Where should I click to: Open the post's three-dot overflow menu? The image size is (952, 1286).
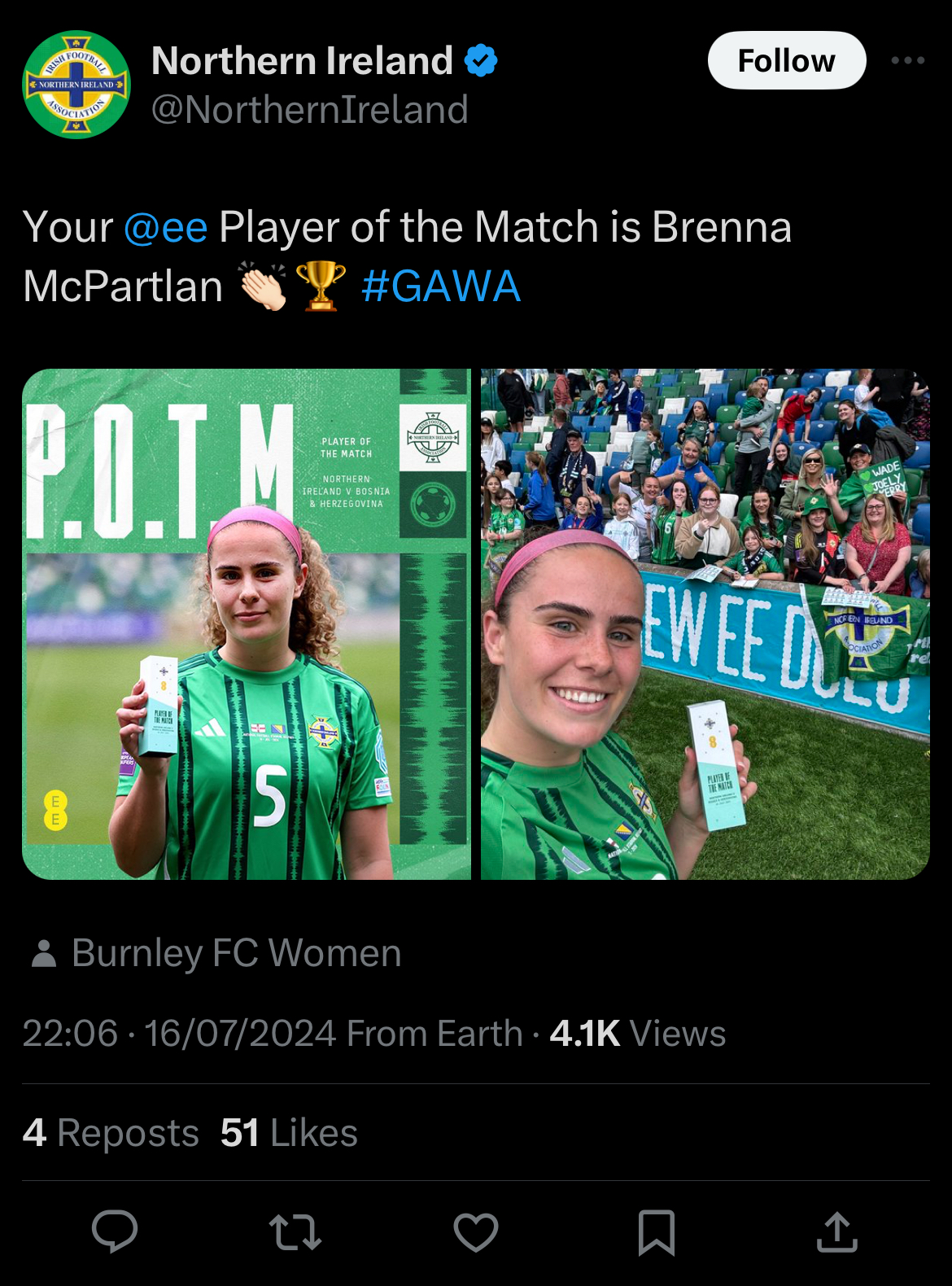click(x=907, y=61)
